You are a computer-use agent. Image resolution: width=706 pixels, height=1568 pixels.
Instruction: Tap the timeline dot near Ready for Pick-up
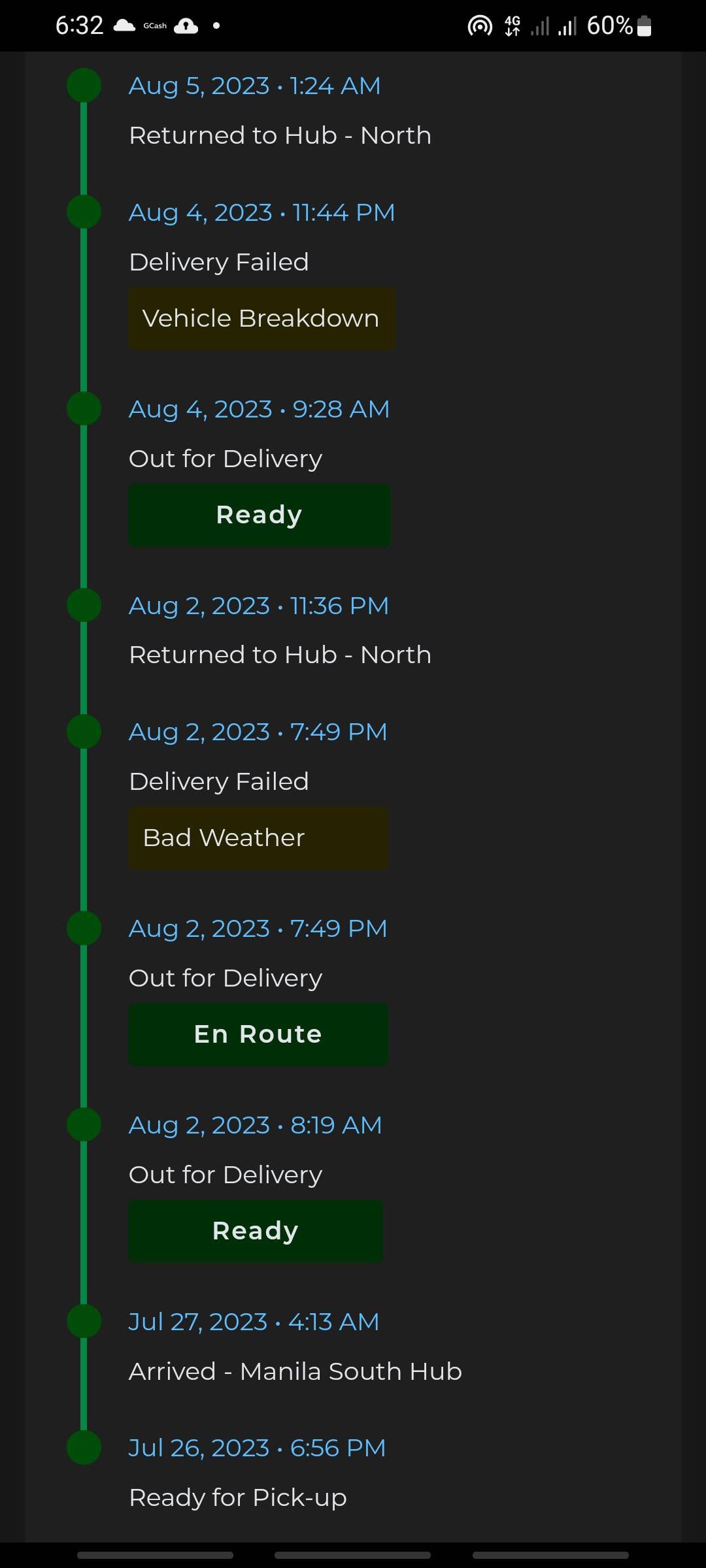[84, 1447]
